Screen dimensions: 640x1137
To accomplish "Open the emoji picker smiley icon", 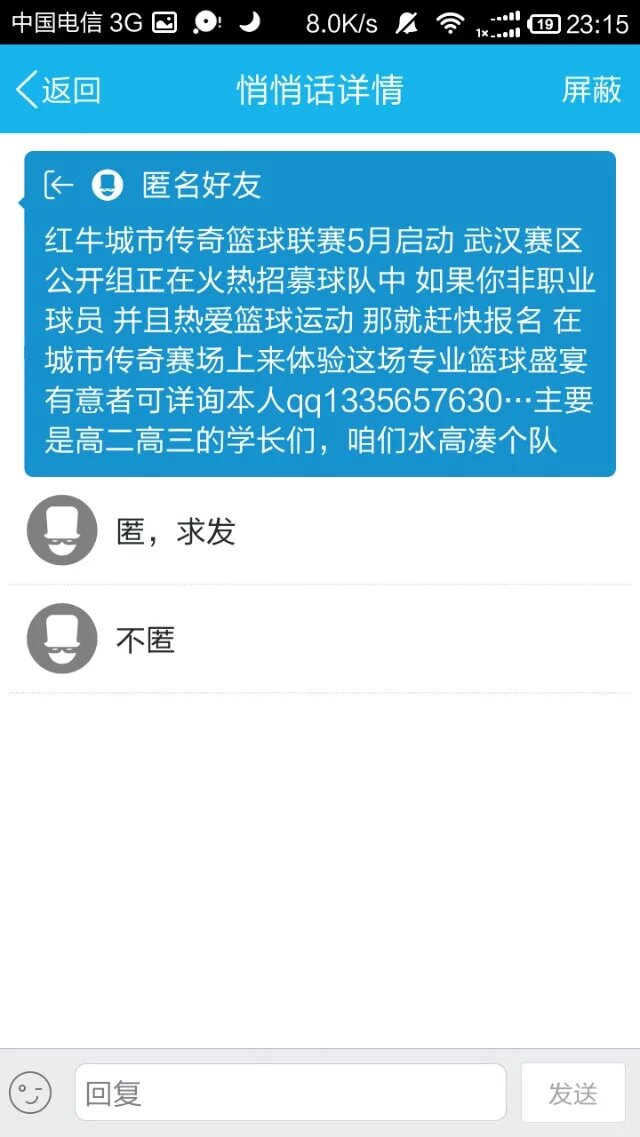I will click(x=31, y=1092).
